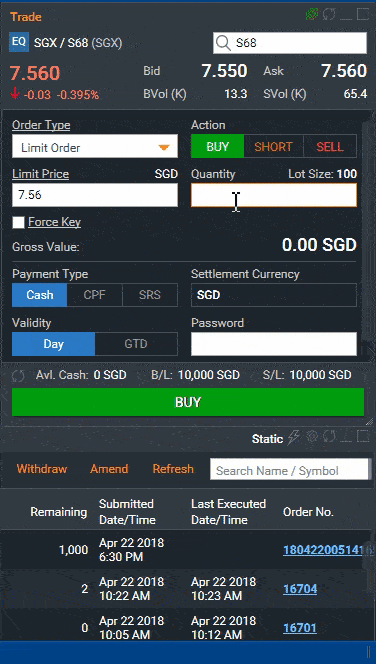Submit order with the green BUY button
The width and height of the screenshot is (376, 664).
188,402
